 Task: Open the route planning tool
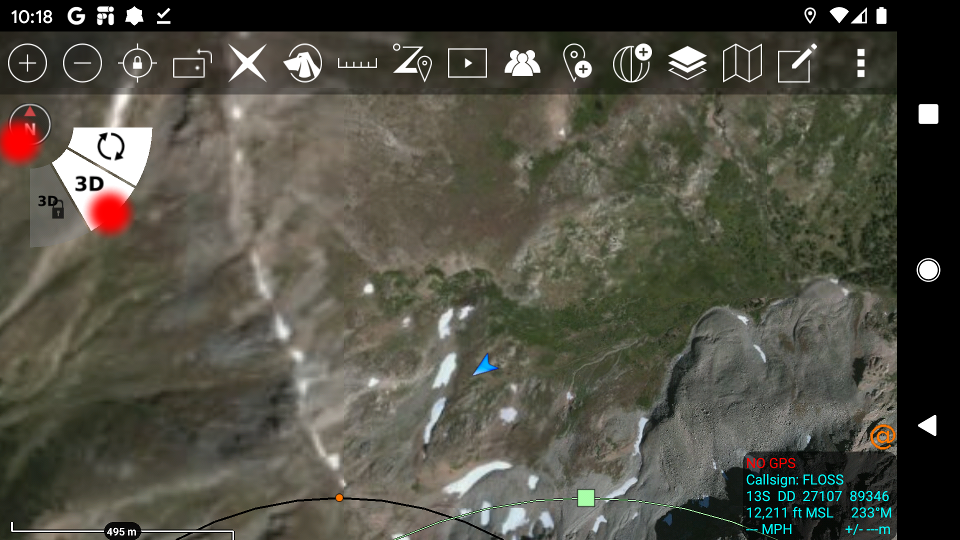tap(412, 64)
